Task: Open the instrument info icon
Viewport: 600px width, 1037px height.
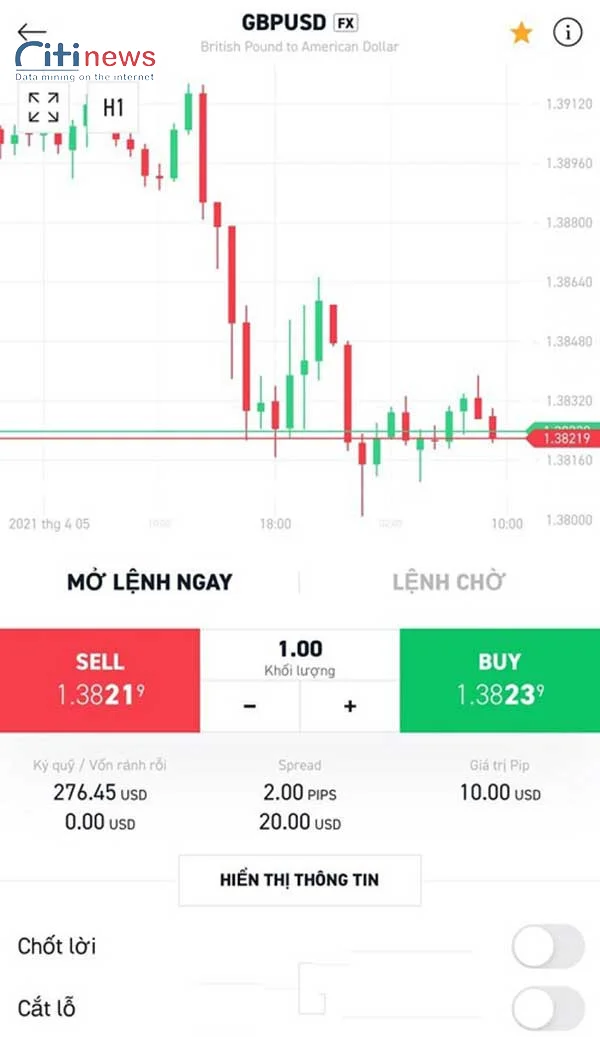Action: [568, 32]
